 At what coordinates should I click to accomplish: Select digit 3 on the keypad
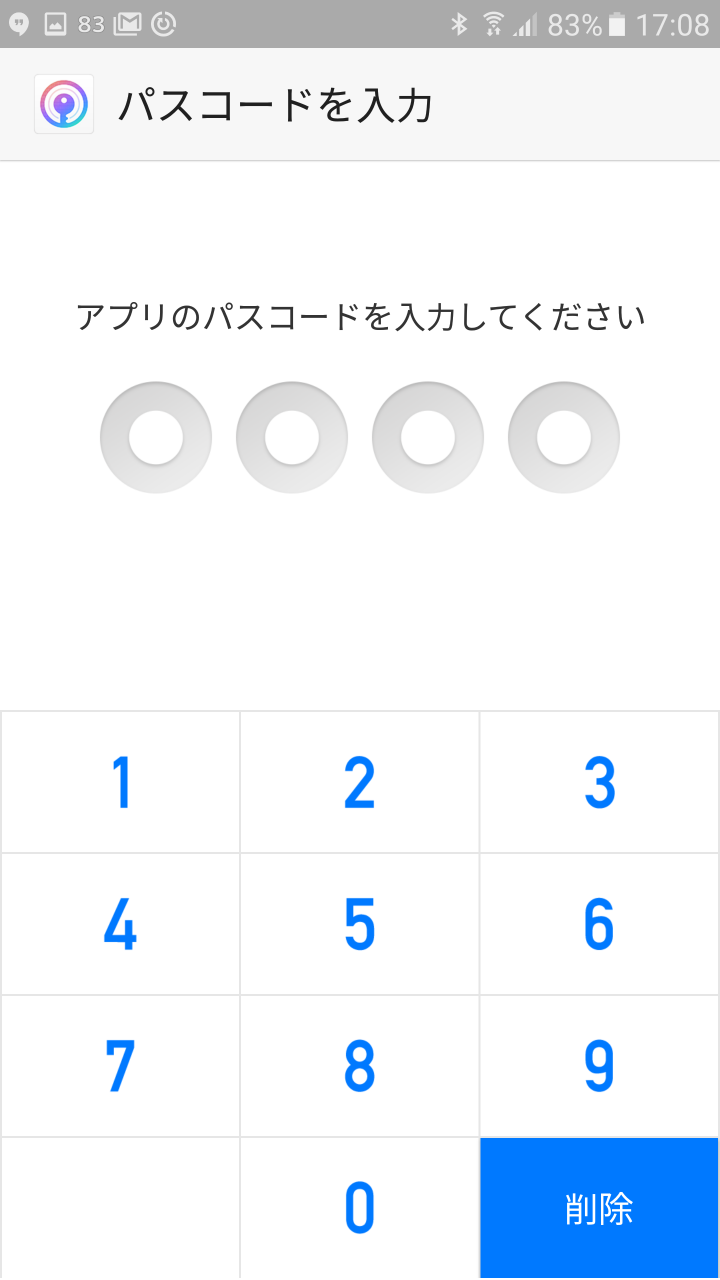599,782
